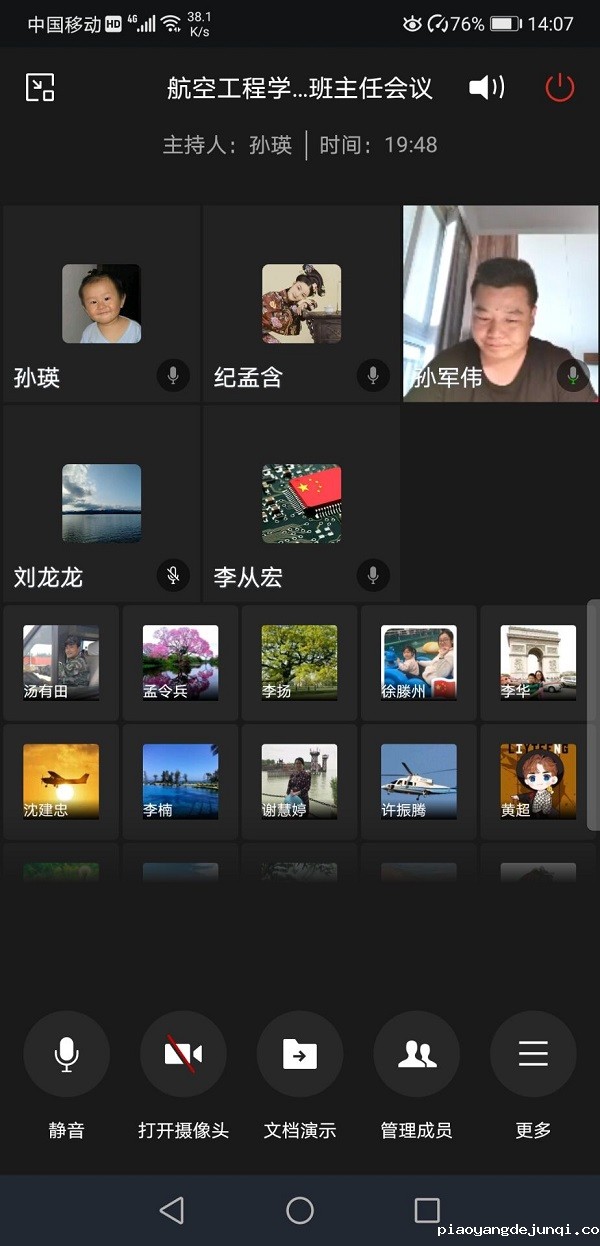Open the member management list

tap(417, 1054)
